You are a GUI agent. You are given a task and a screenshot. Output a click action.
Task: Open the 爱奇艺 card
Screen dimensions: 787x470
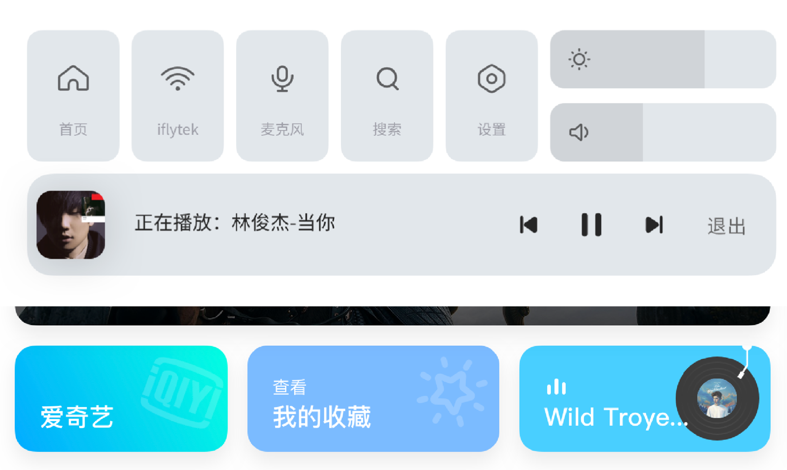tap(121, 399)
